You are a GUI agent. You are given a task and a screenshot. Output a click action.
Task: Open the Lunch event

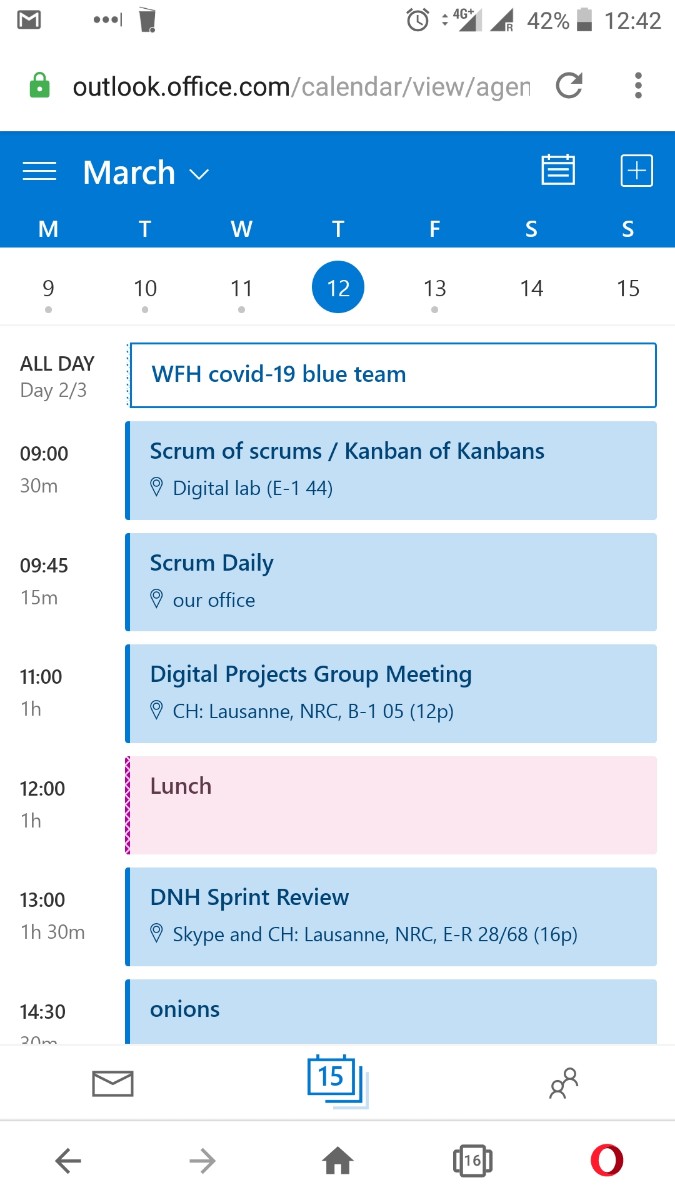point(391,805)
